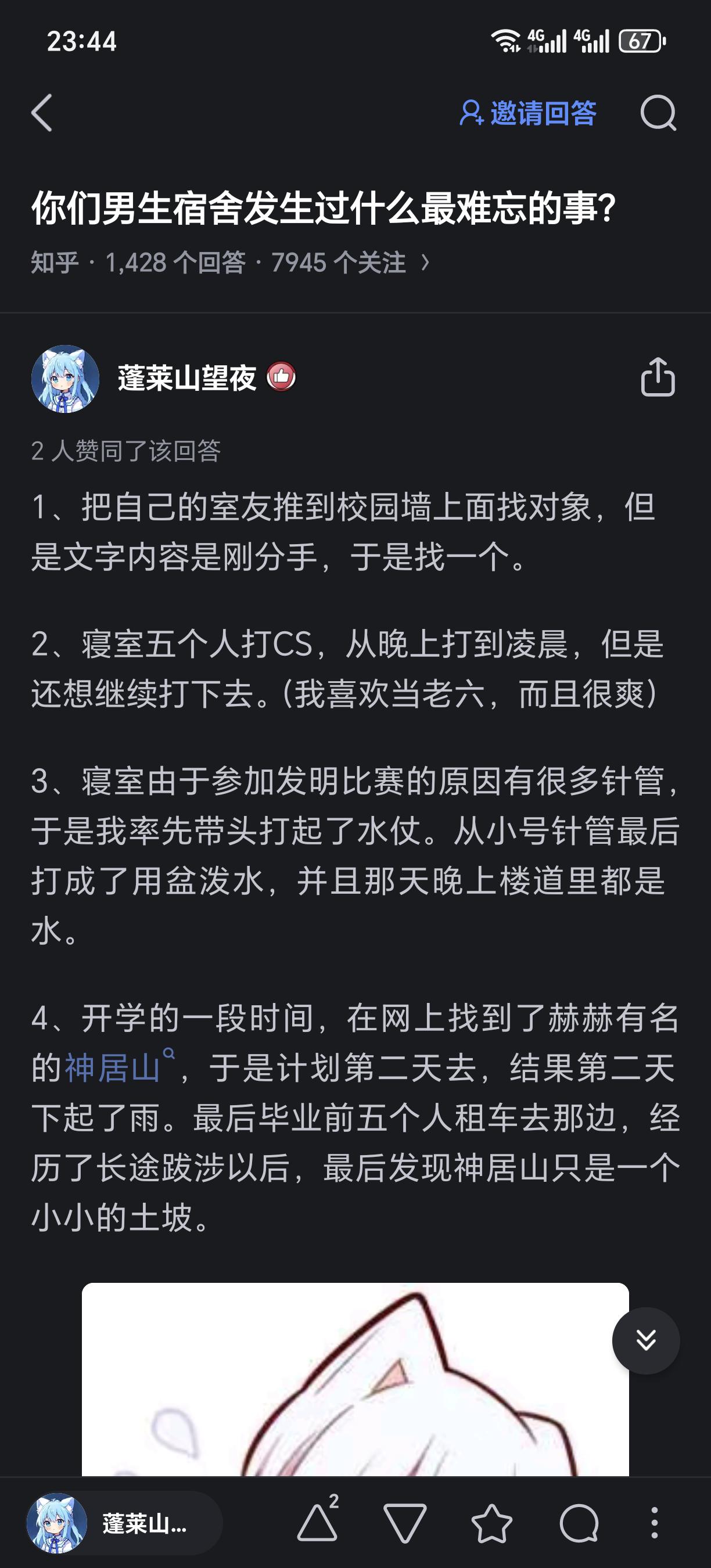Share this answer via the share icon

(x=658, y=377)
